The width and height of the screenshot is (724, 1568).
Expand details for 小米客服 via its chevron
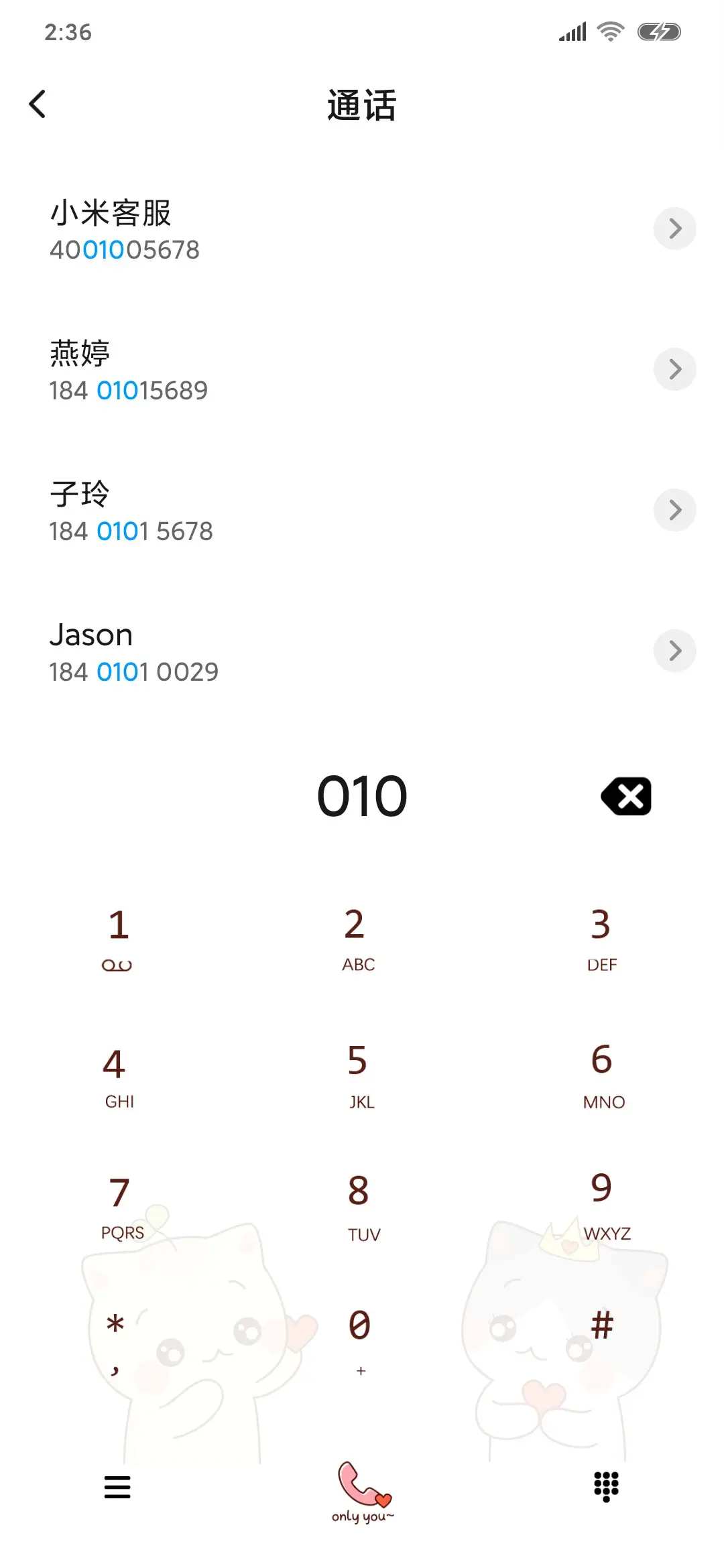675,229
